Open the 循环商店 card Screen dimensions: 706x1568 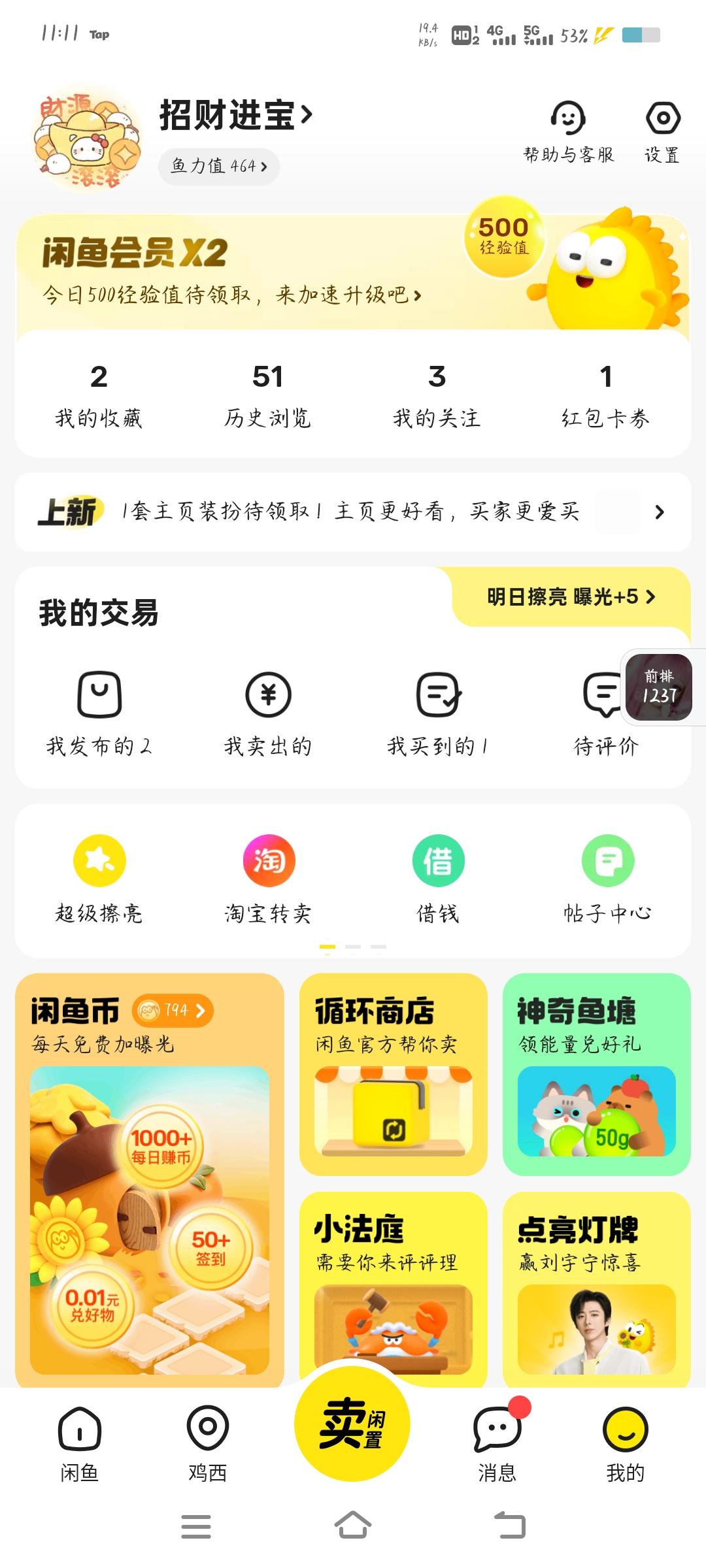393,1074
